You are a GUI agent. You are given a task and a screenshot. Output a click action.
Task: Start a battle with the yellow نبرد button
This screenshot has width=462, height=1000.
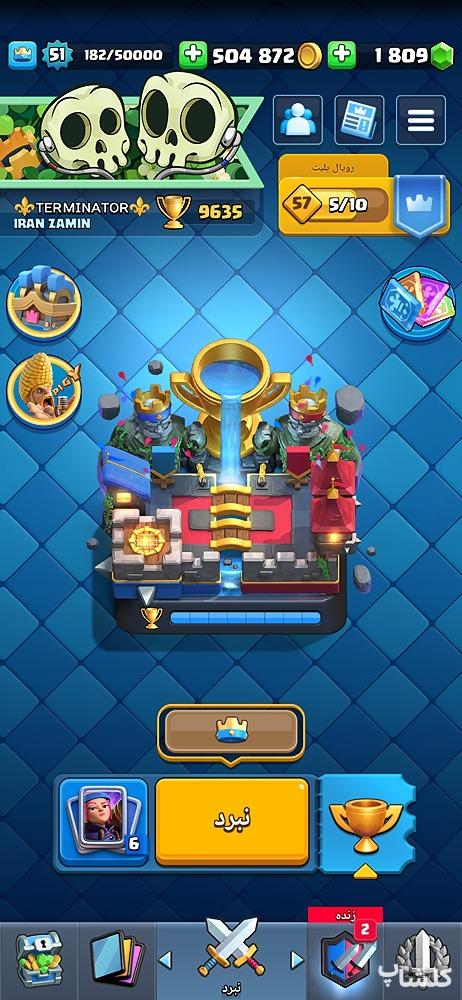point(232,821)
